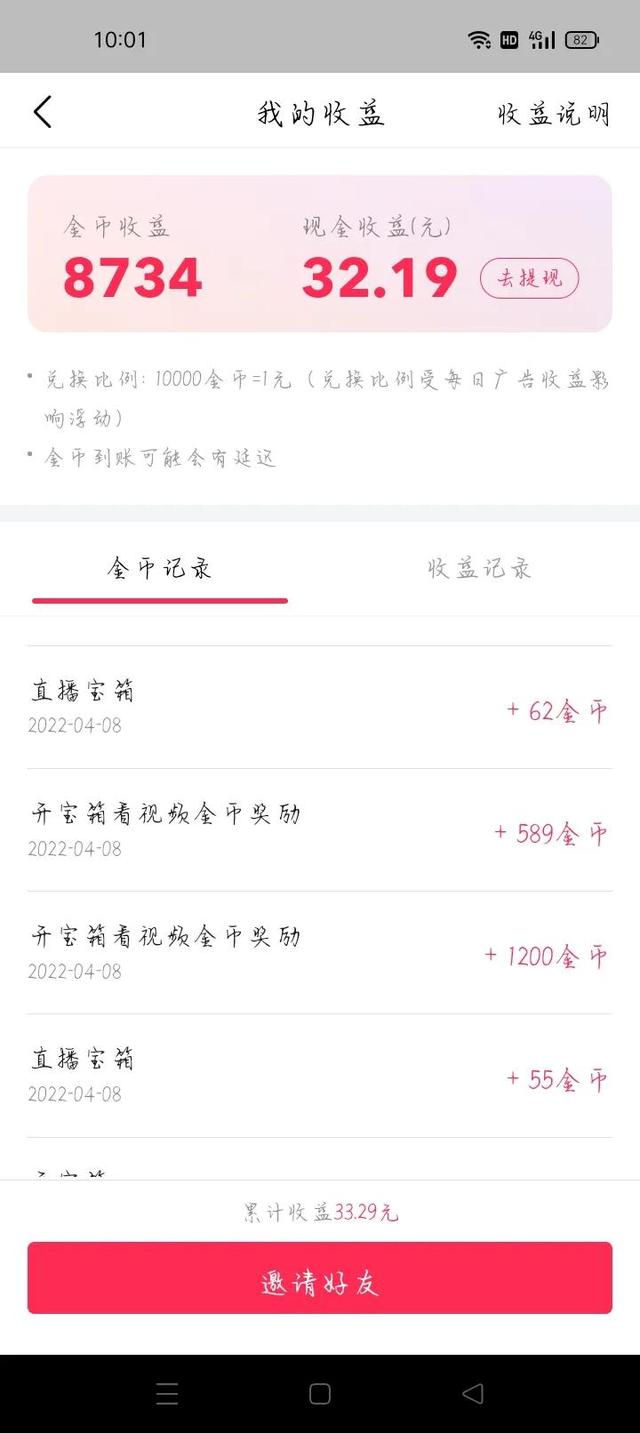Select the 金币记录 tab
Screen dimensions: 640x1433
click(x=160, y=569)
